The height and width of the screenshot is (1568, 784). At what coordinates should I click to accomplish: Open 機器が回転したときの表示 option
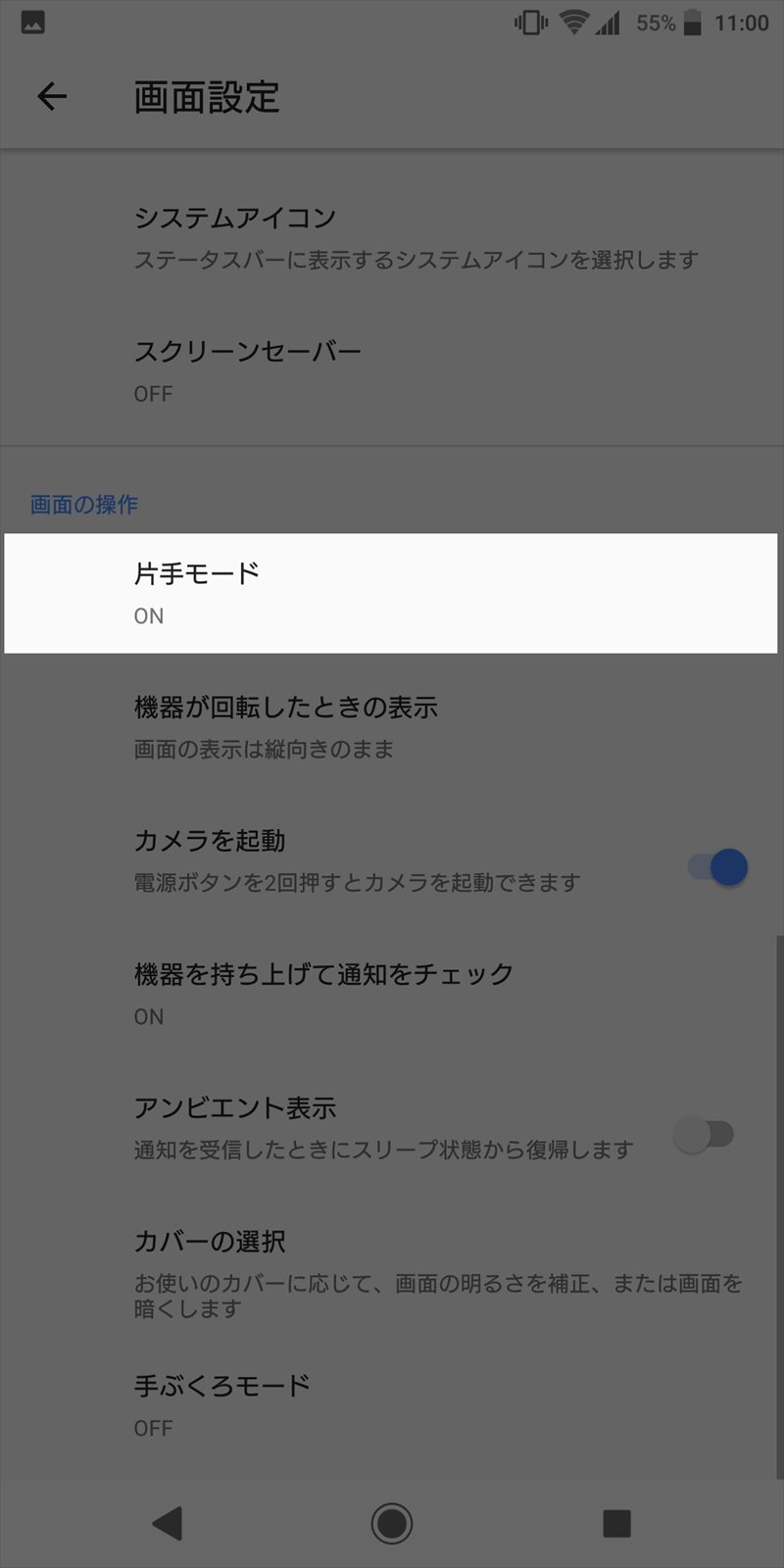pos(392,727)
